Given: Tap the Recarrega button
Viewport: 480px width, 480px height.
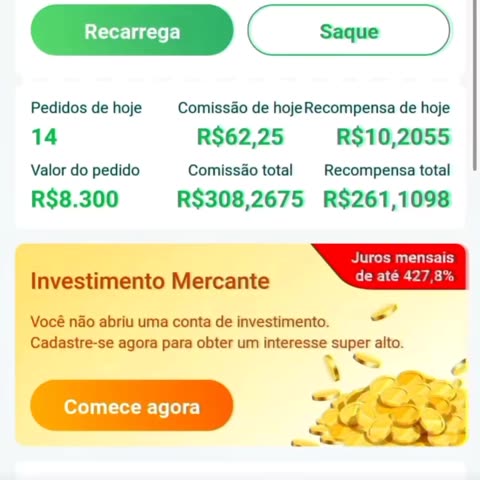Looking at the screenshot, I should coord(132,30).
